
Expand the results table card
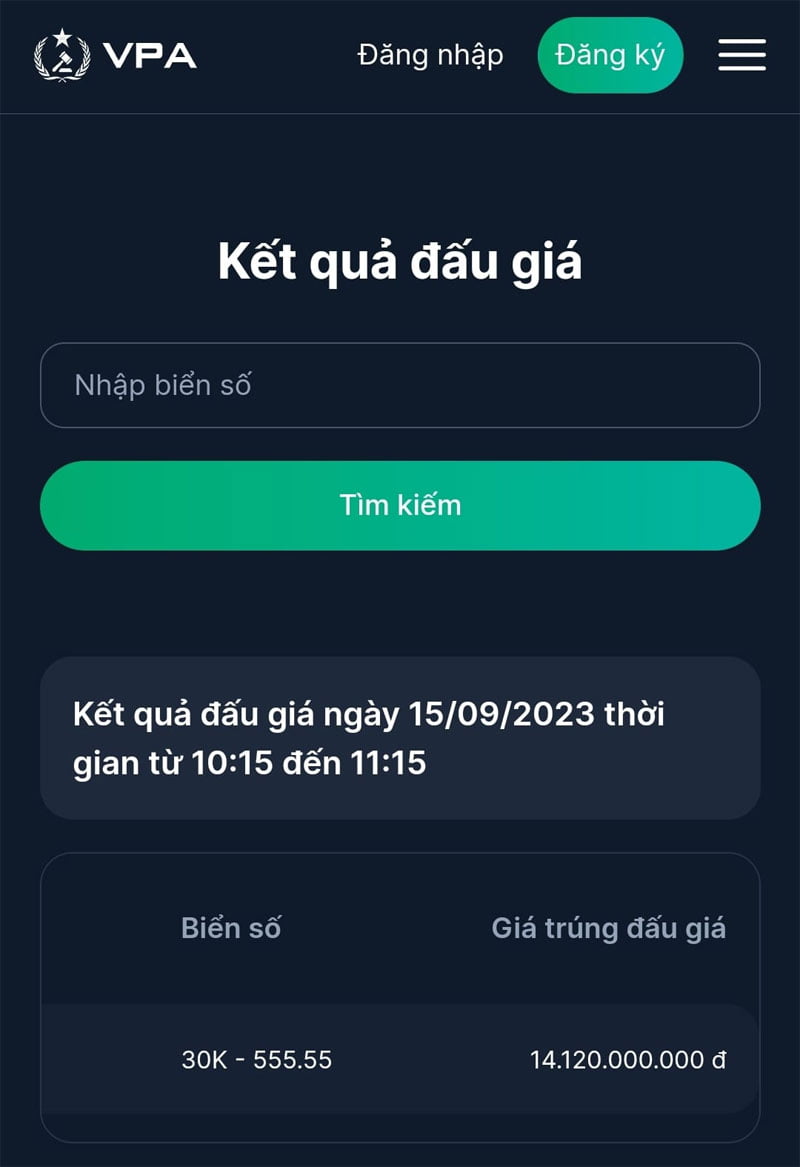pos(400,990)
